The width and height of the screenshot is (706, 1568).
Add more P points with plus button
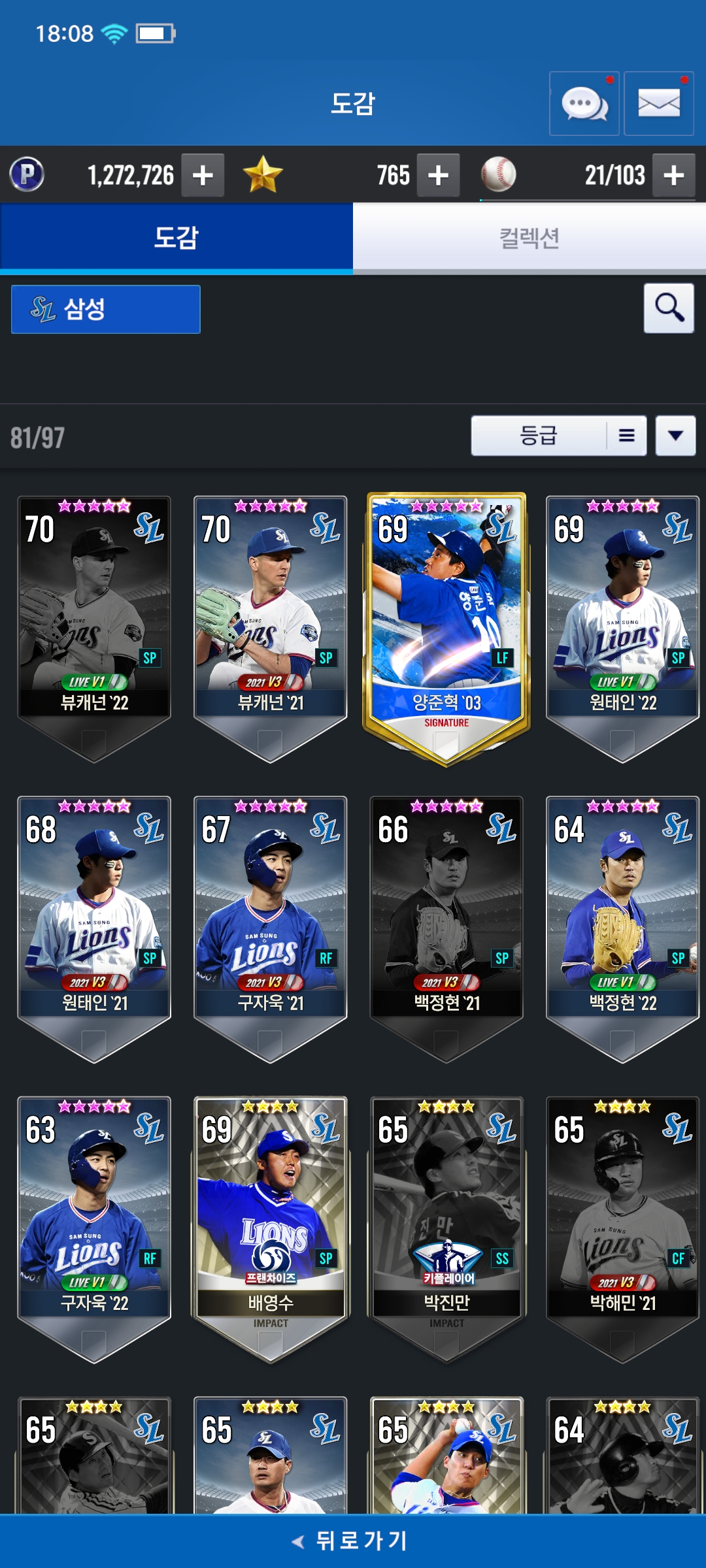click(x=203, y=175)
